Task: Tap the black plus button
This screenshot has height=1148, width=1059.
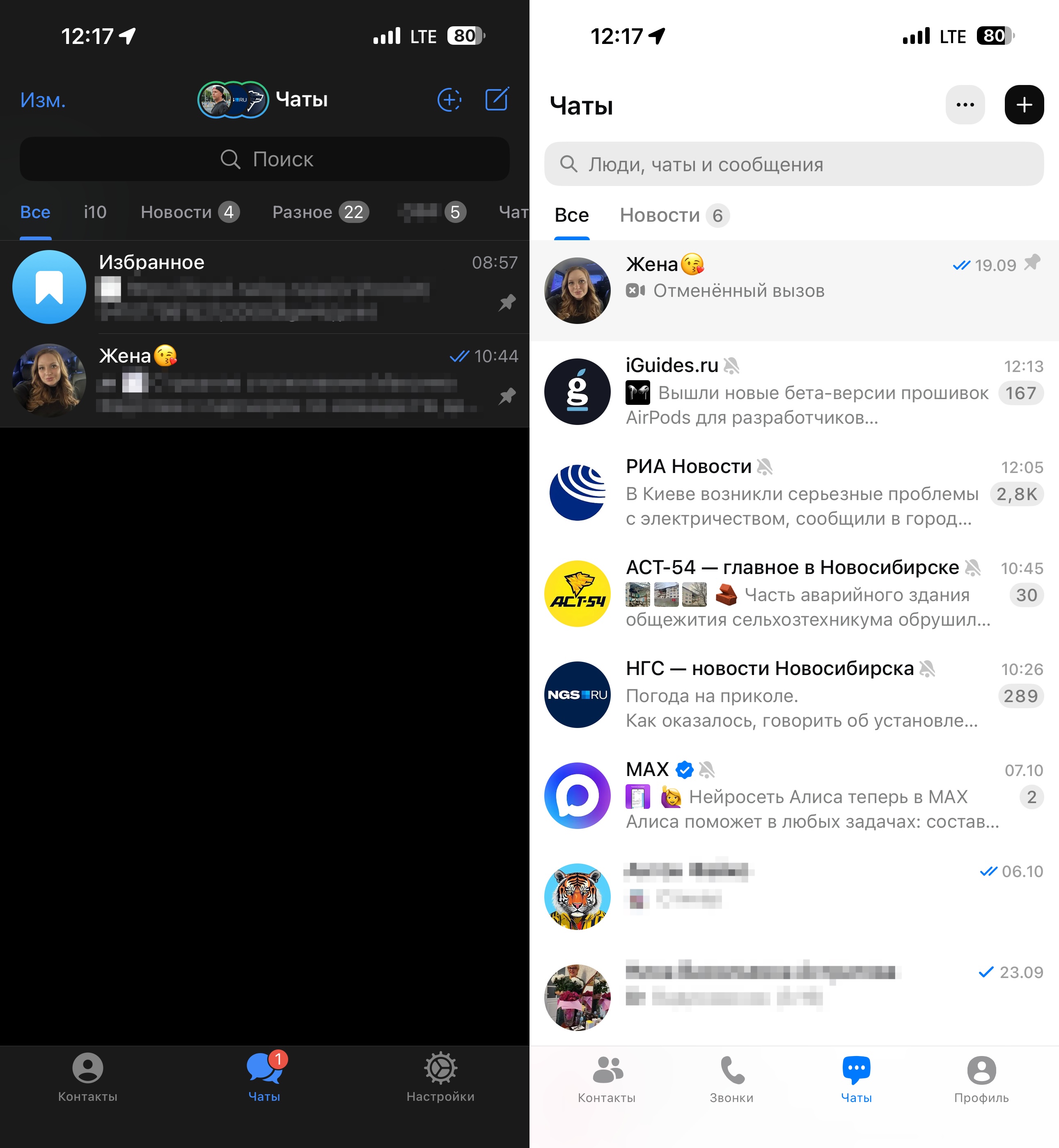Action: click(1023, 105)
